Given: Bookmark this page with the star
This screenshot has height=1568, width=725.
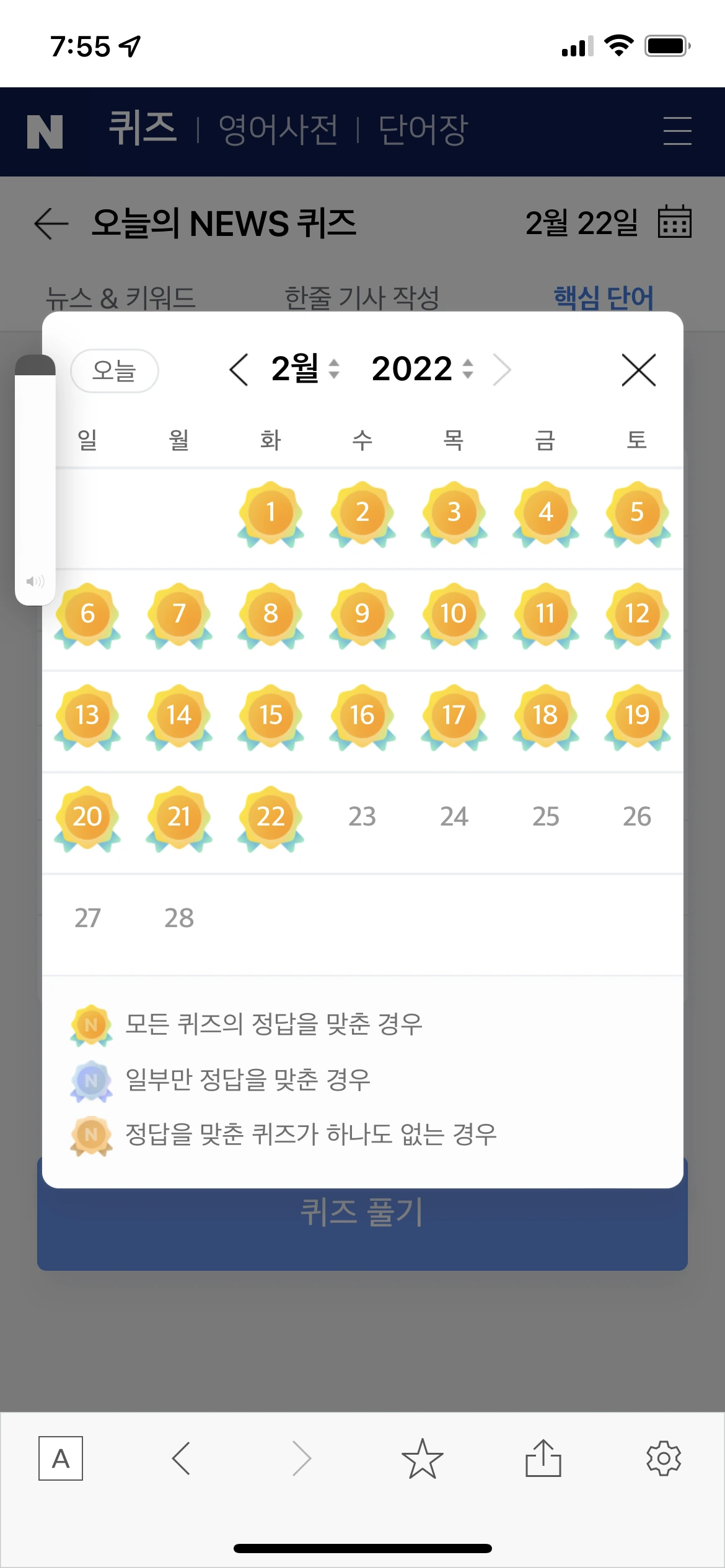Looking at the screenshot, I should pos(423,1458).
